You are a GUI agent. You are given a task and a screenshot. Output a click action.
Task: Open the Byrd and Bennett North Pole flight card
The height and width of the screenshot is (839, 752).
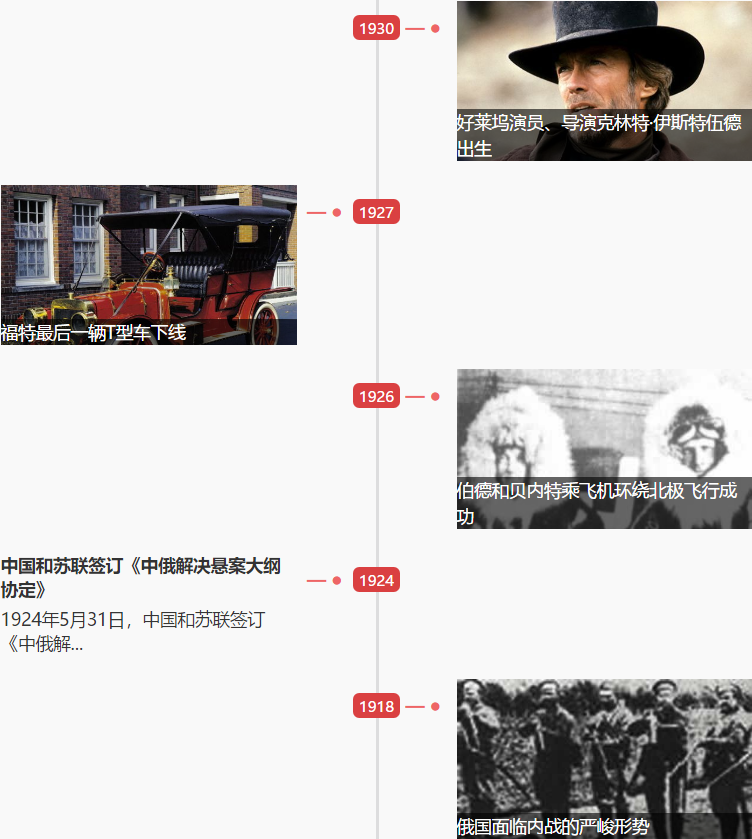point(604,449)
